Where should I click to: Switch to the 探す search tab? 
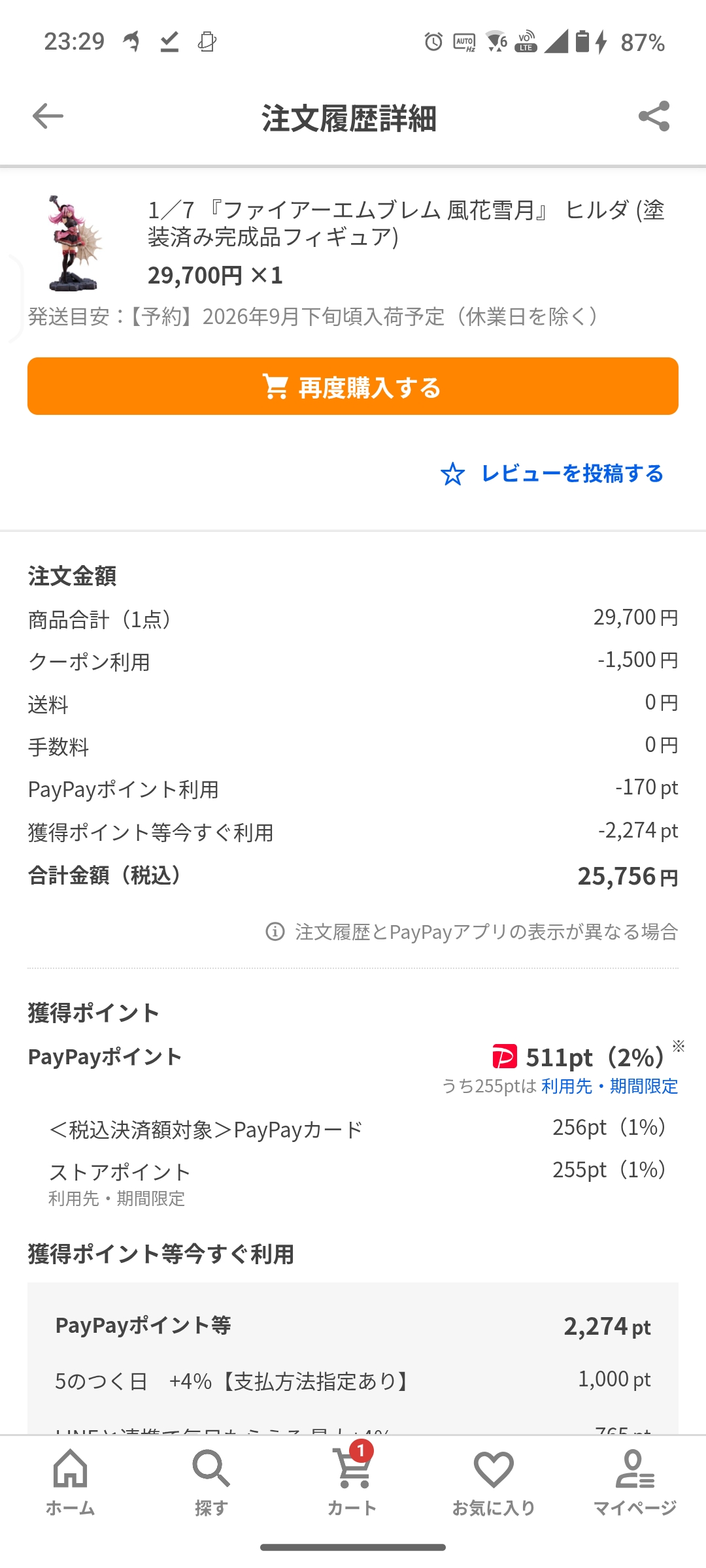tap(211, 1482)
